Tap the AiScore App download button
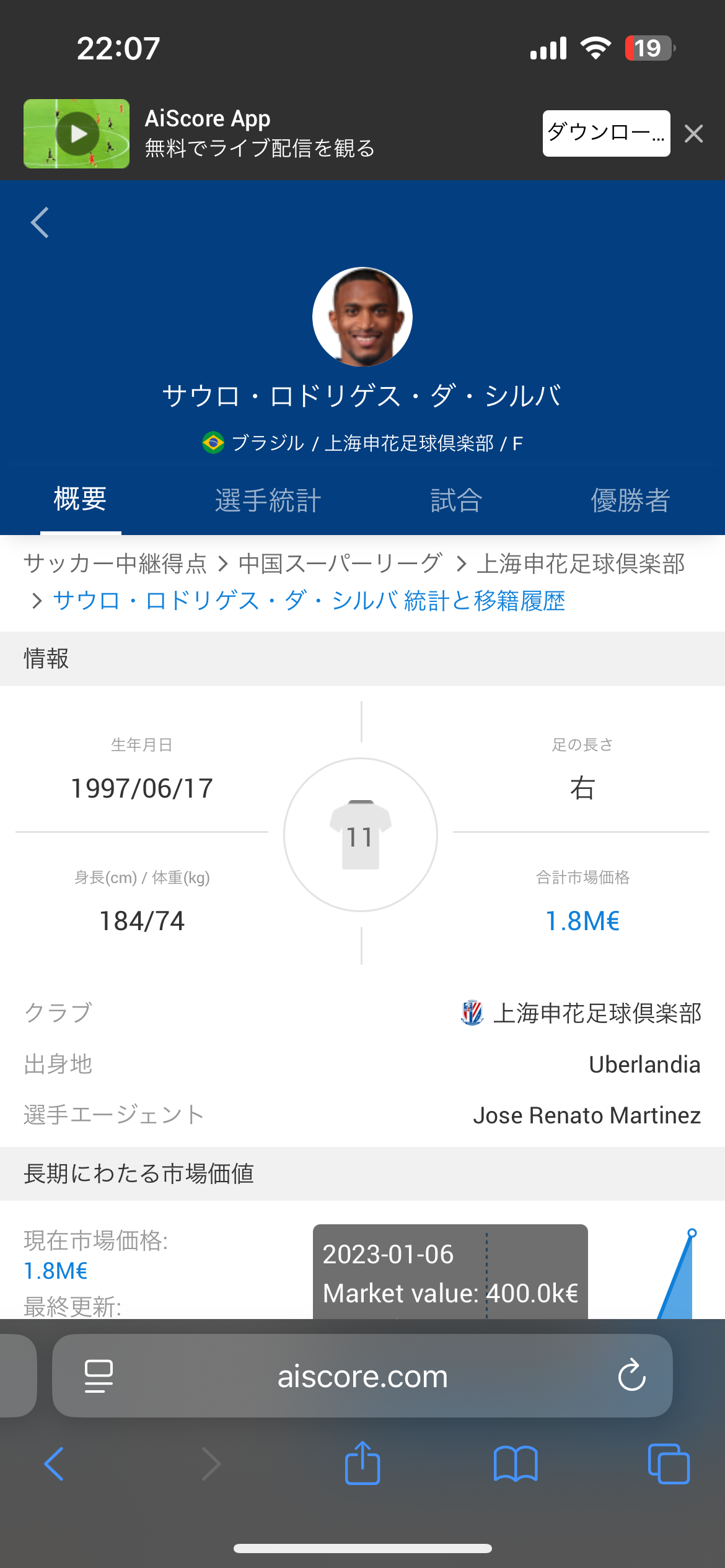 pyautogui.click(x=606, y=133)
